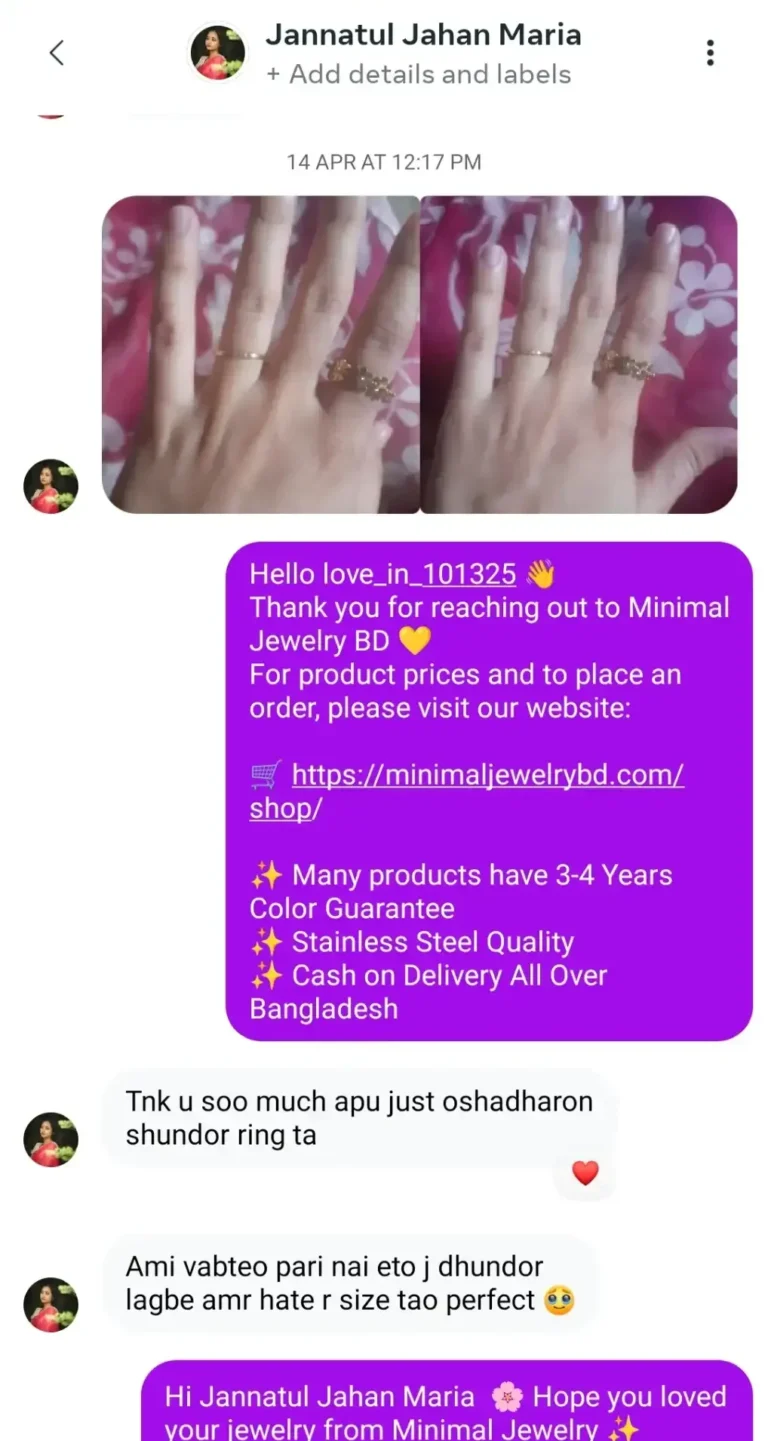Go back using the arrow icon
This screenshot has height=1441, width=768.
pos(56,53)
